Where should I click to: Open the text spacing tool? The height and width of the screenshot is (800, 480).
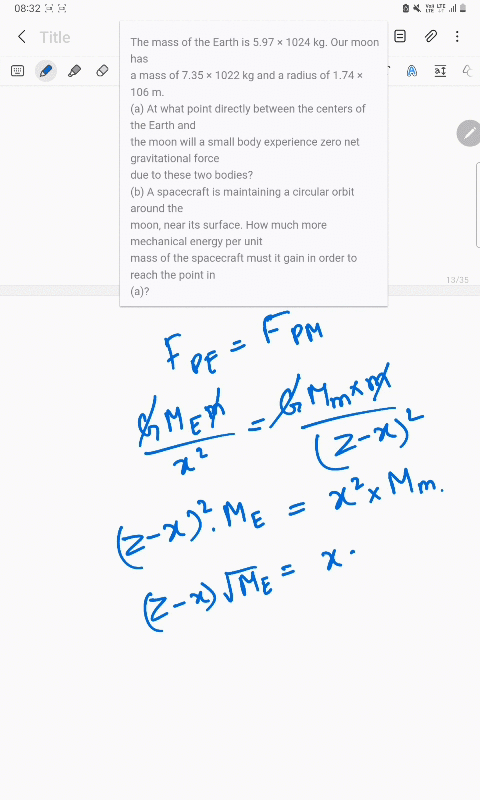pos(440,71)
